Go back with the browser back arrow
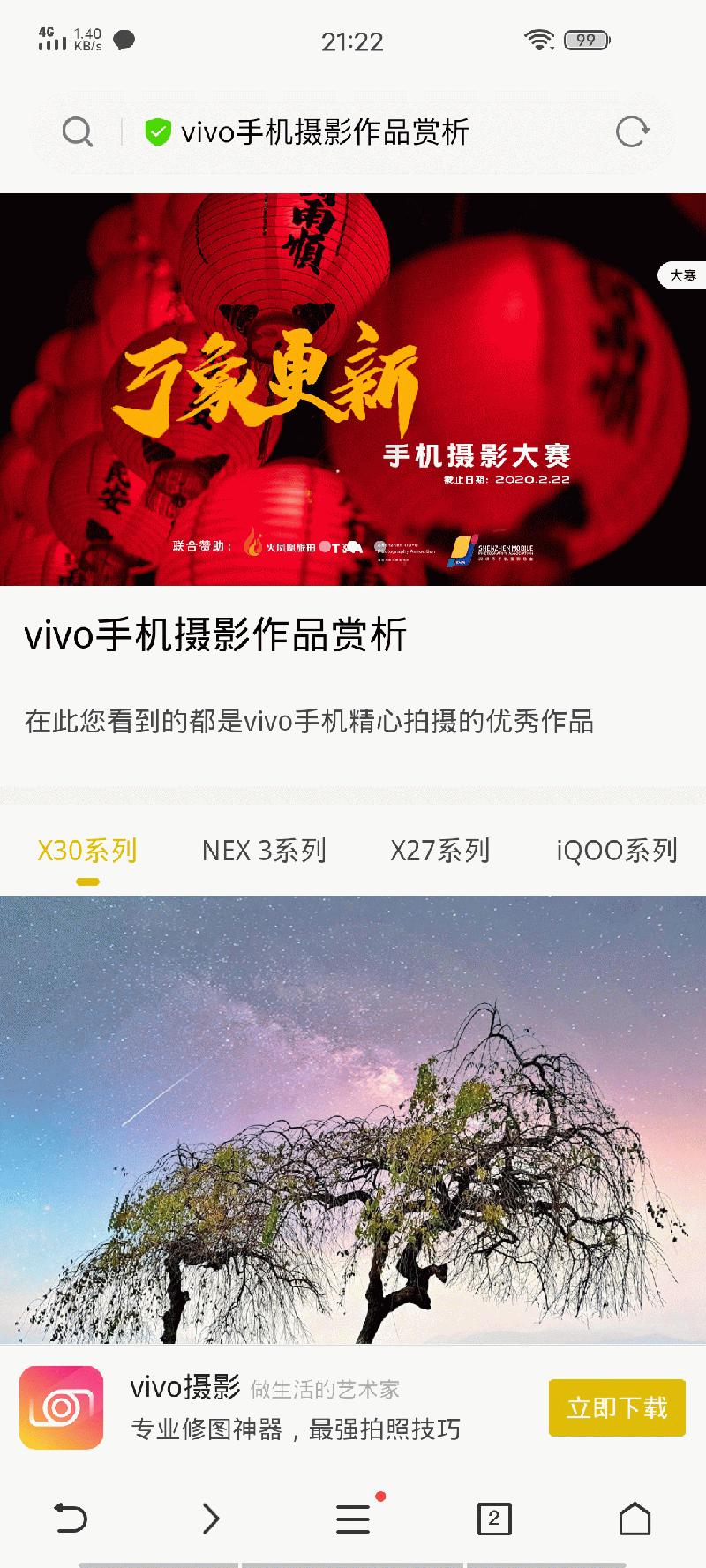706x1568 pixels. 71,1519
